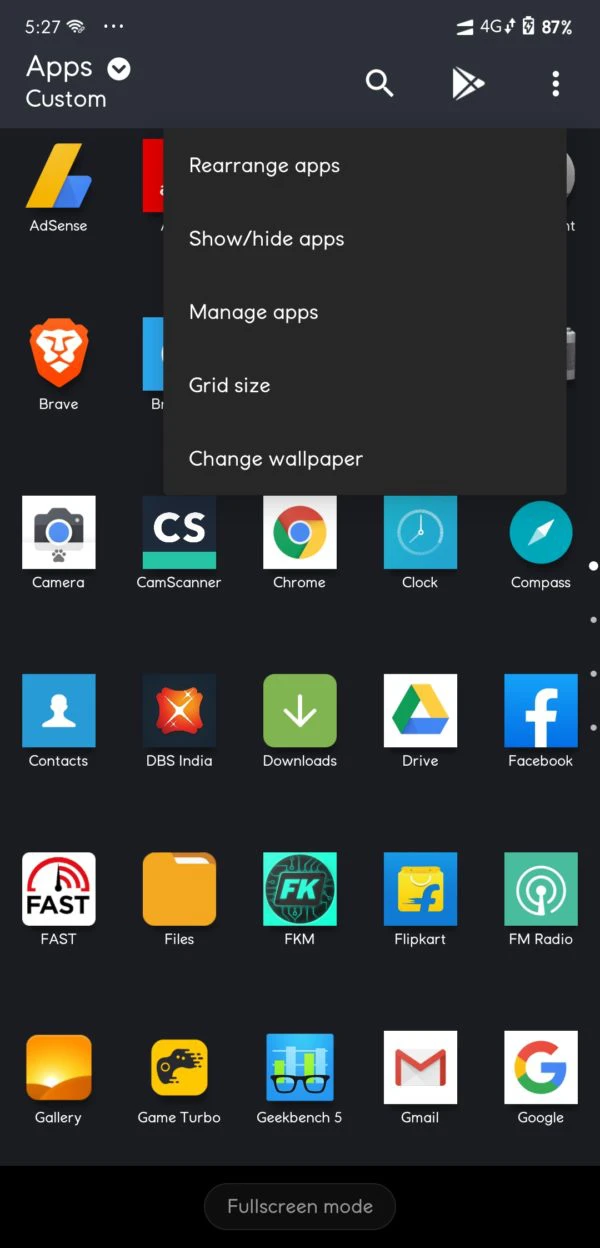Open the Gmail app
Screen dimensions: 600x1248
tap(420, 1078)
